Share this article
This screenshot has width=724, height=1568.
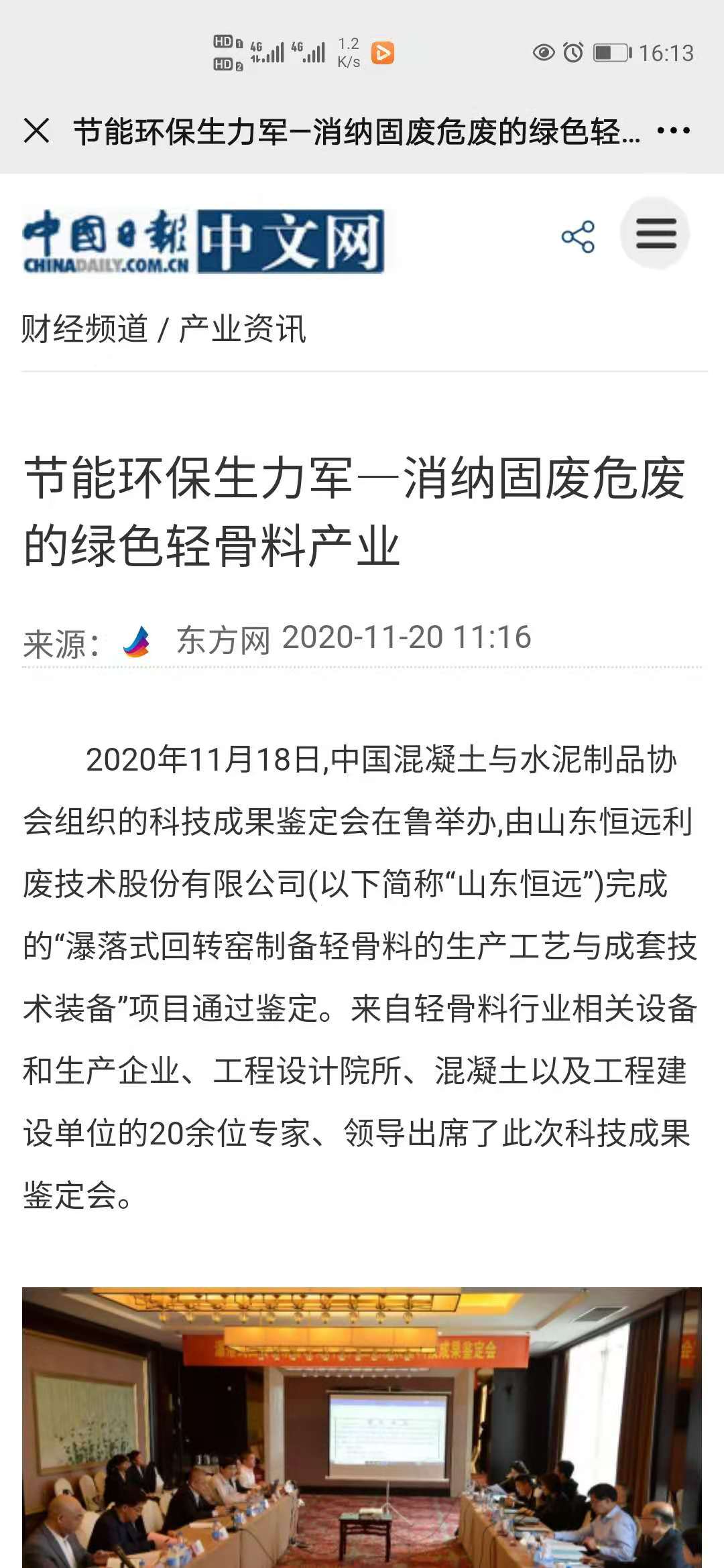(x=578, y=237)
